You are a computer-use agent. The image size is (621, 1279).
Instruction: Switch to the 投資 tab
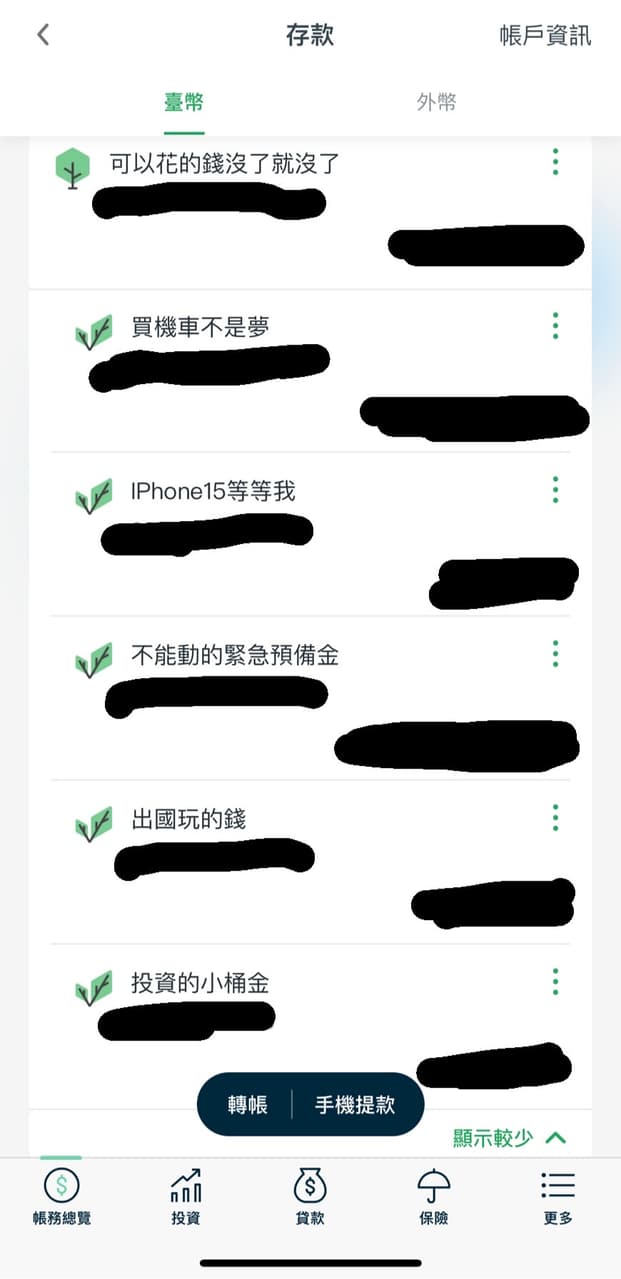186,1197
